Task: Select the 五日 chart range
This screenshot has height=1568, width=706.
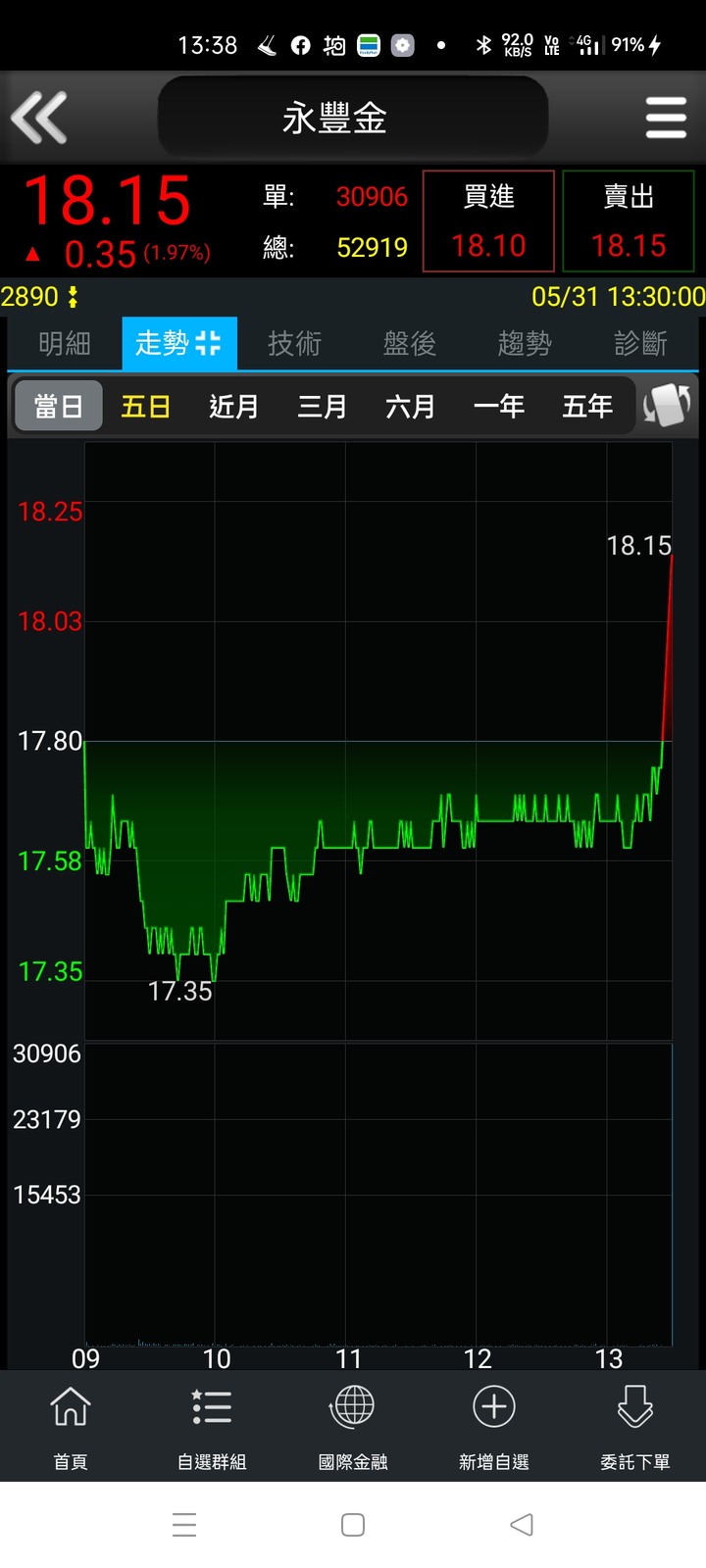Action: pos(146,406)
